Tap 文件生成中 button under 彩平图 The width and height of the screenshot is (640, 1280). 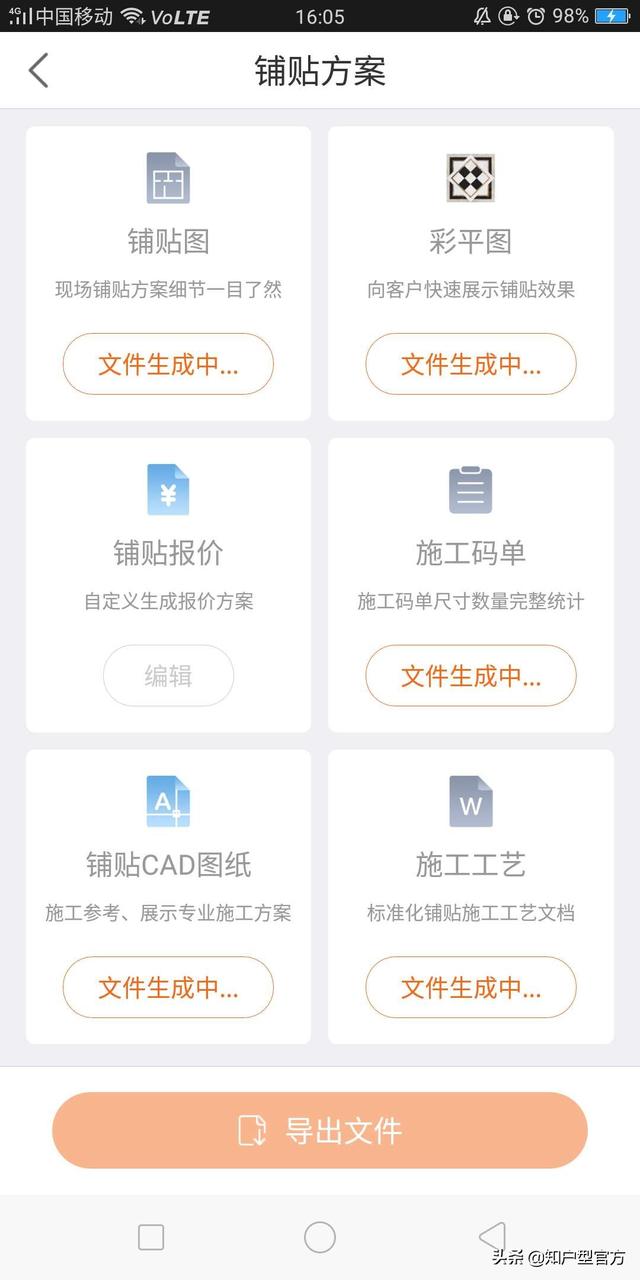pyautogui.click(x=471, y=364)
